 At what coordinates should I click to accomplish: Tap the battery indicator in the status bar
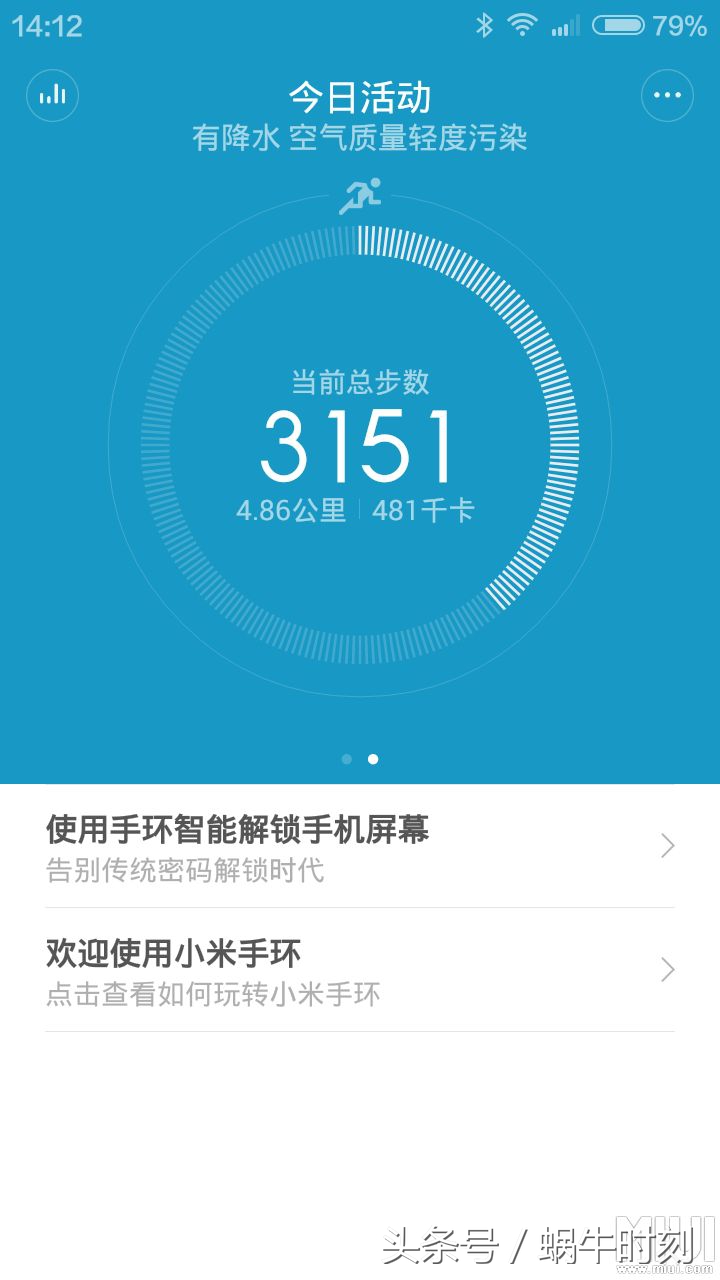620,25
